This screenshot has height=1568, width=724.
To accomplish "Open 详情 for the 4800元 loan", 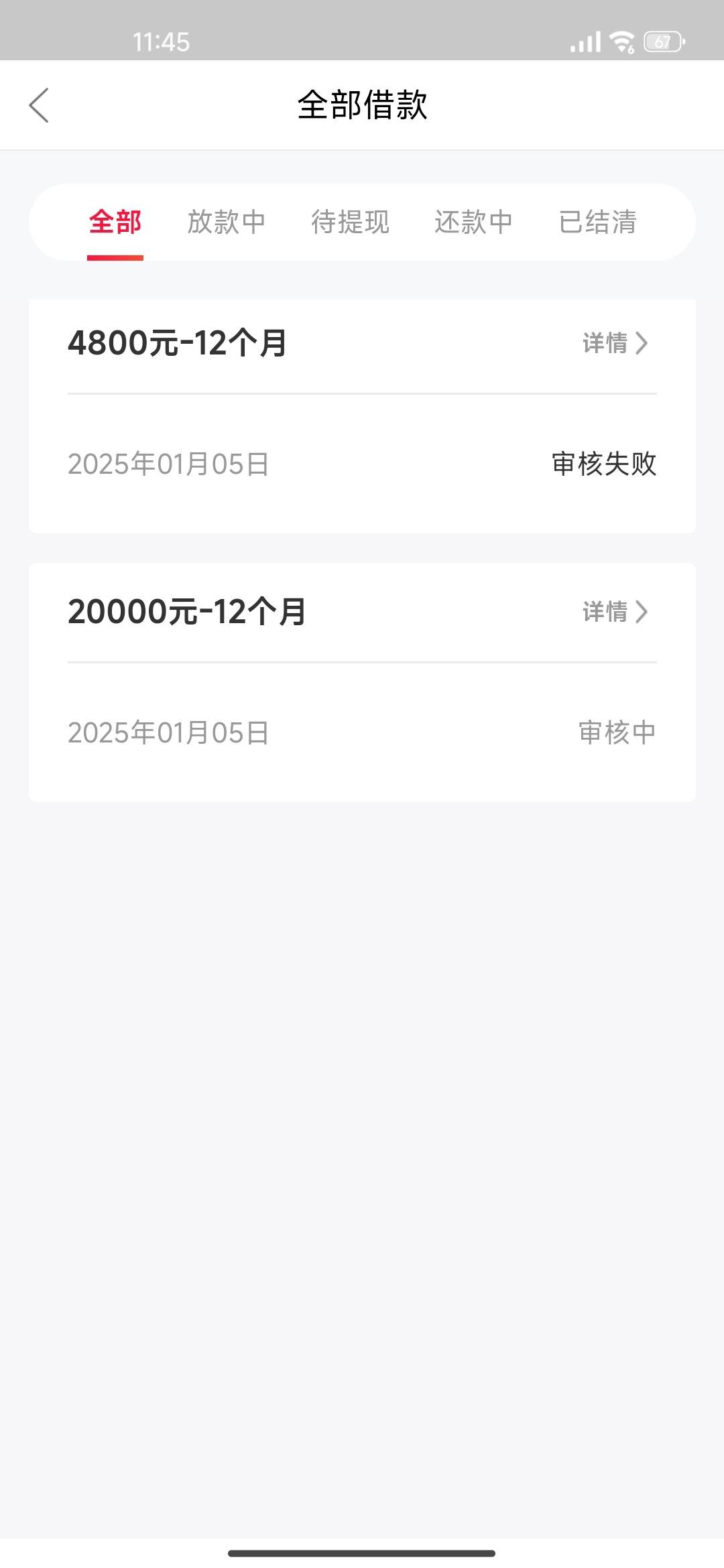I will (x=615, y=343).
